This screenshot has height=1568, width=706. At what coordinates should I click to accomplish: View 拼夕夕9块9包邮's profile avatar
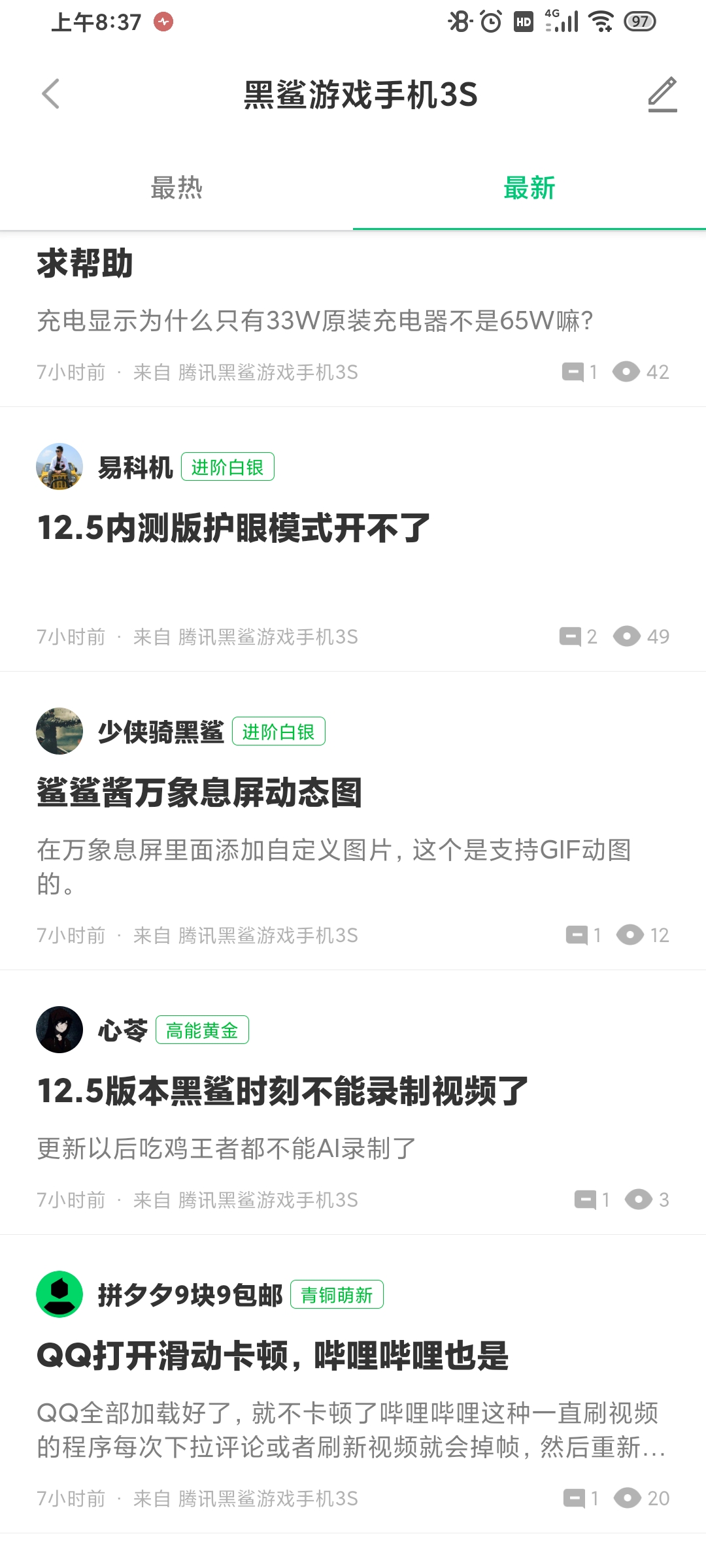pyautogui.click(x=59, y=1294)
